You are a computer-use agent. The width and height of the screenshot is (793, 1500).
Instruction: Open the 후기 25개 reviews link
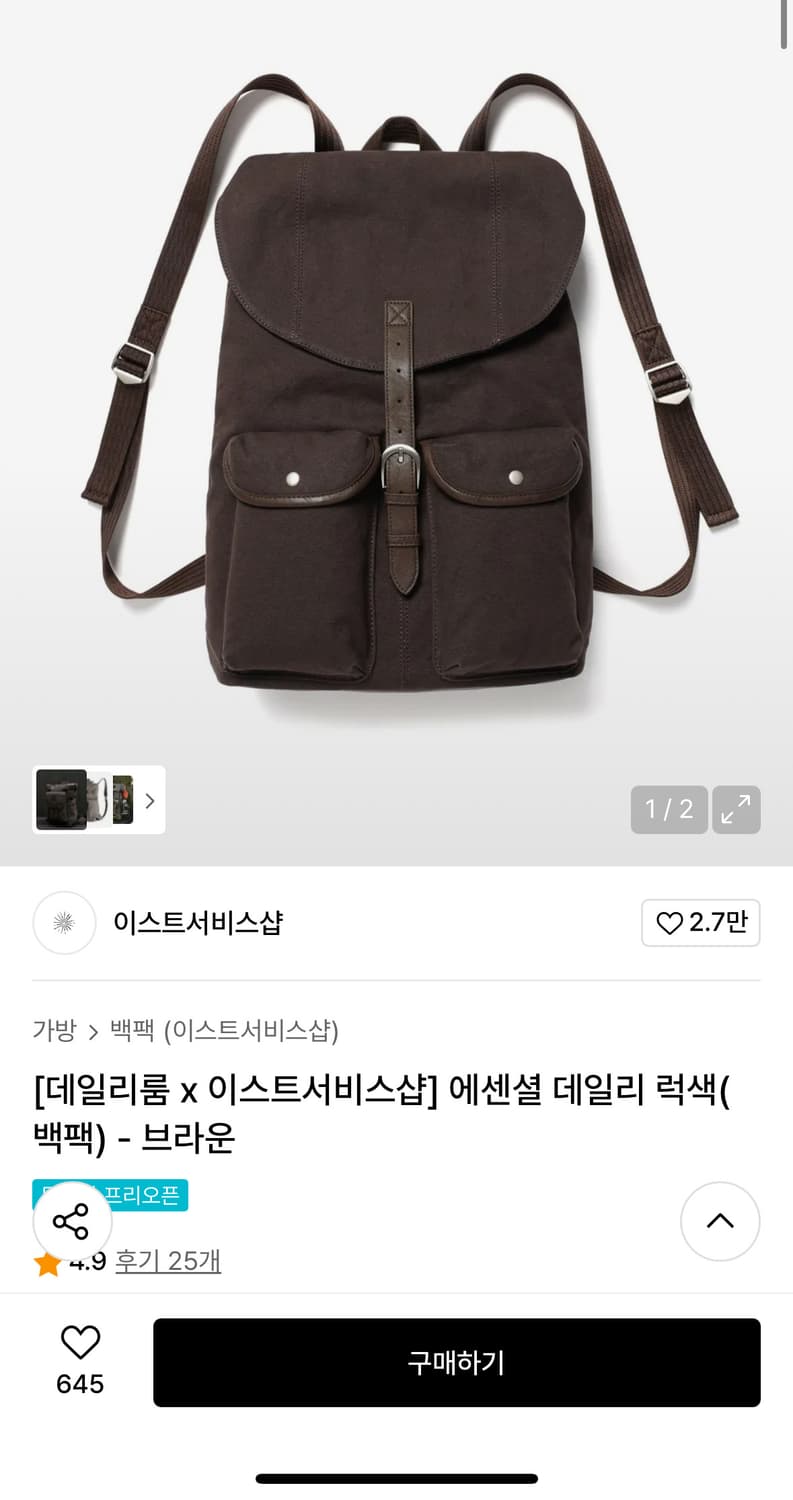point(168,1262)
